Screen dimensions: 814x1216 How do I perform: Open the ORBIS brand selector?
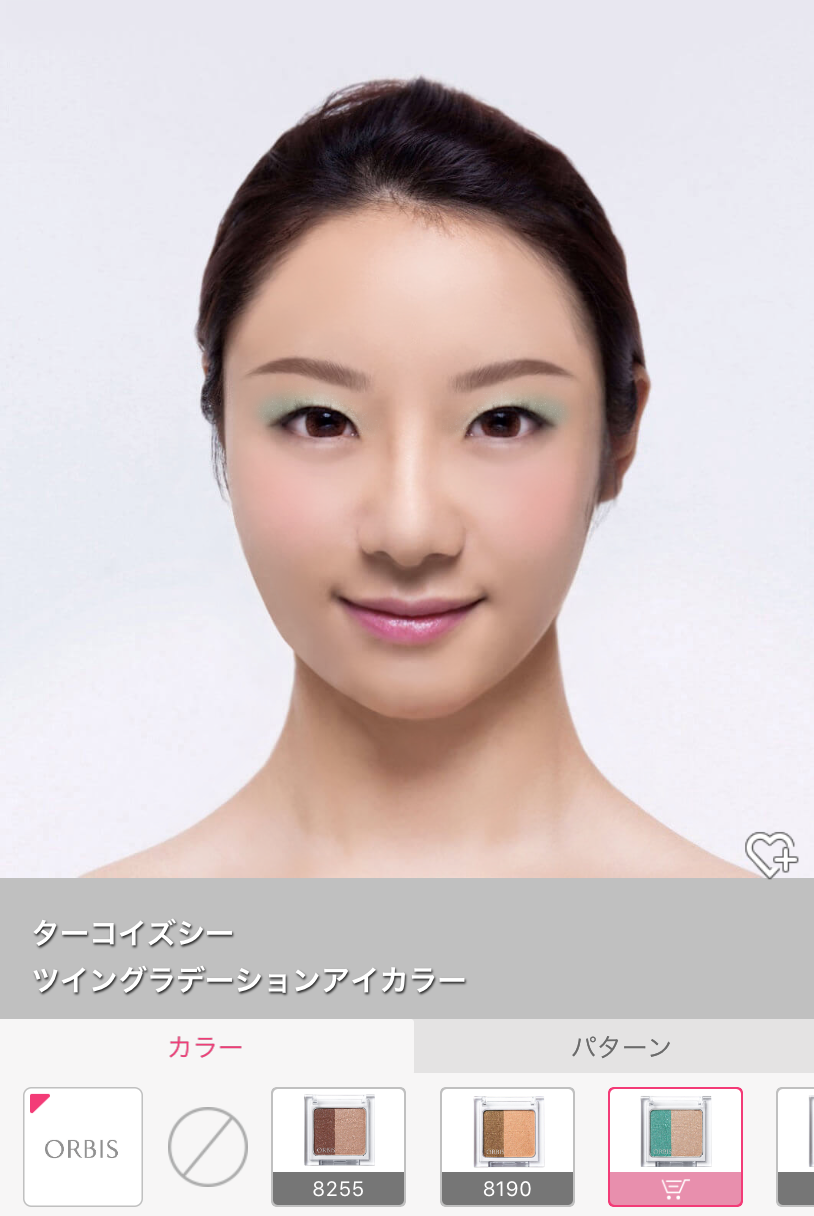pyautogui.click(x=83, y=1147)
